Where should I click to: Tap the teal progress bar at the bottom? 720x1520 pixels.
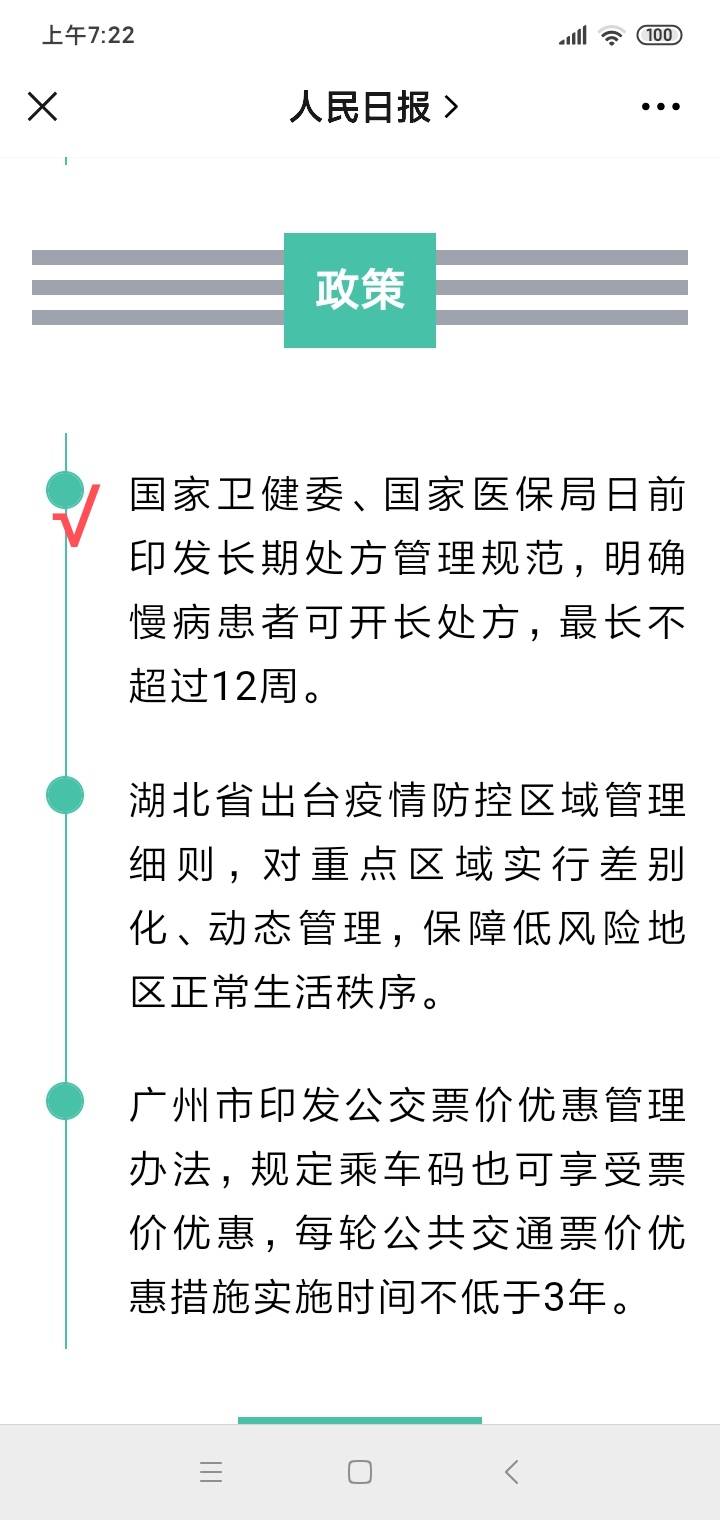(360, 1418)
